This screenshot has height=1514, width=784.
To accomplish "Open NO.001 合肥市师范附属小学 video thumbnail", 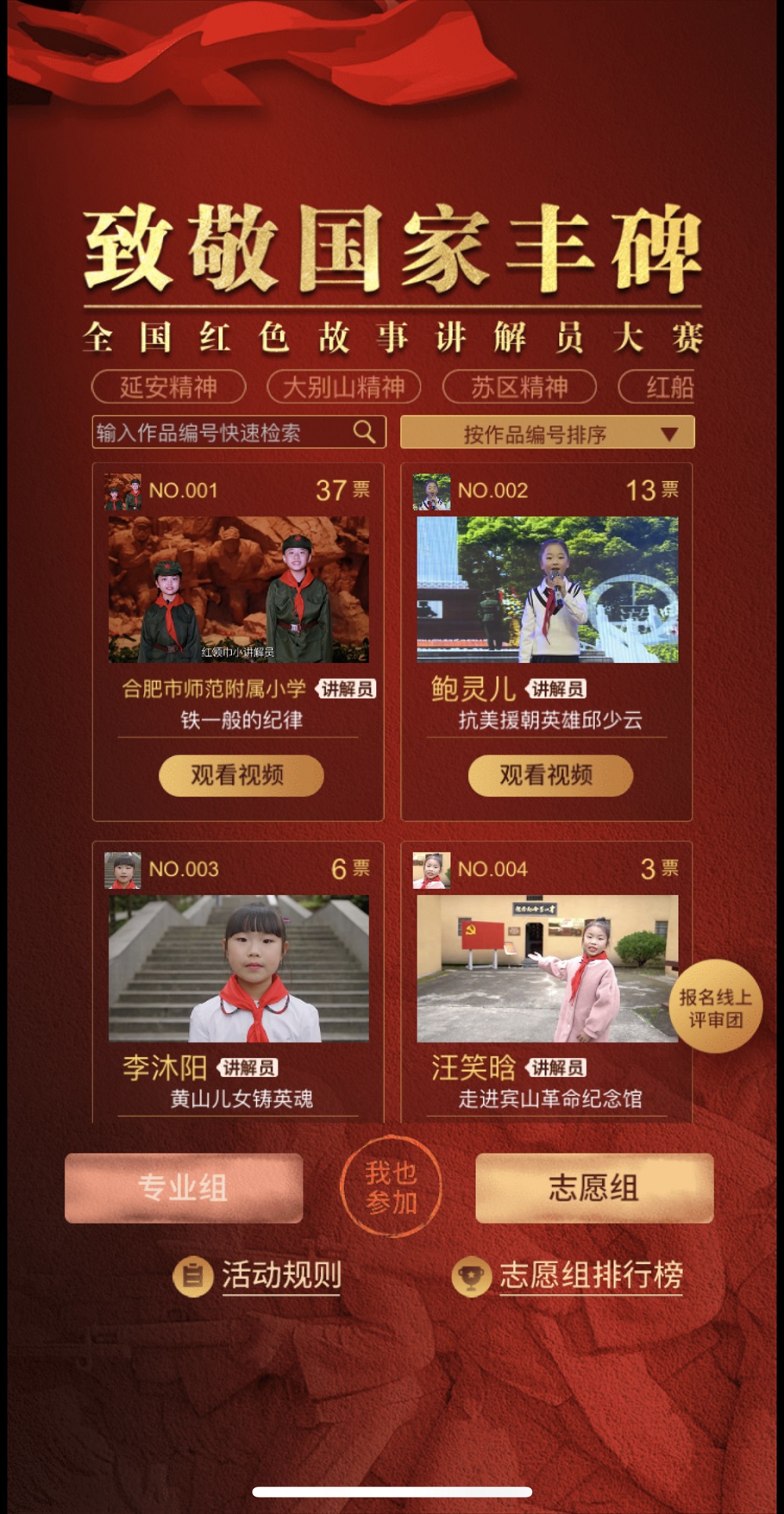I will [x=238, y=588].
